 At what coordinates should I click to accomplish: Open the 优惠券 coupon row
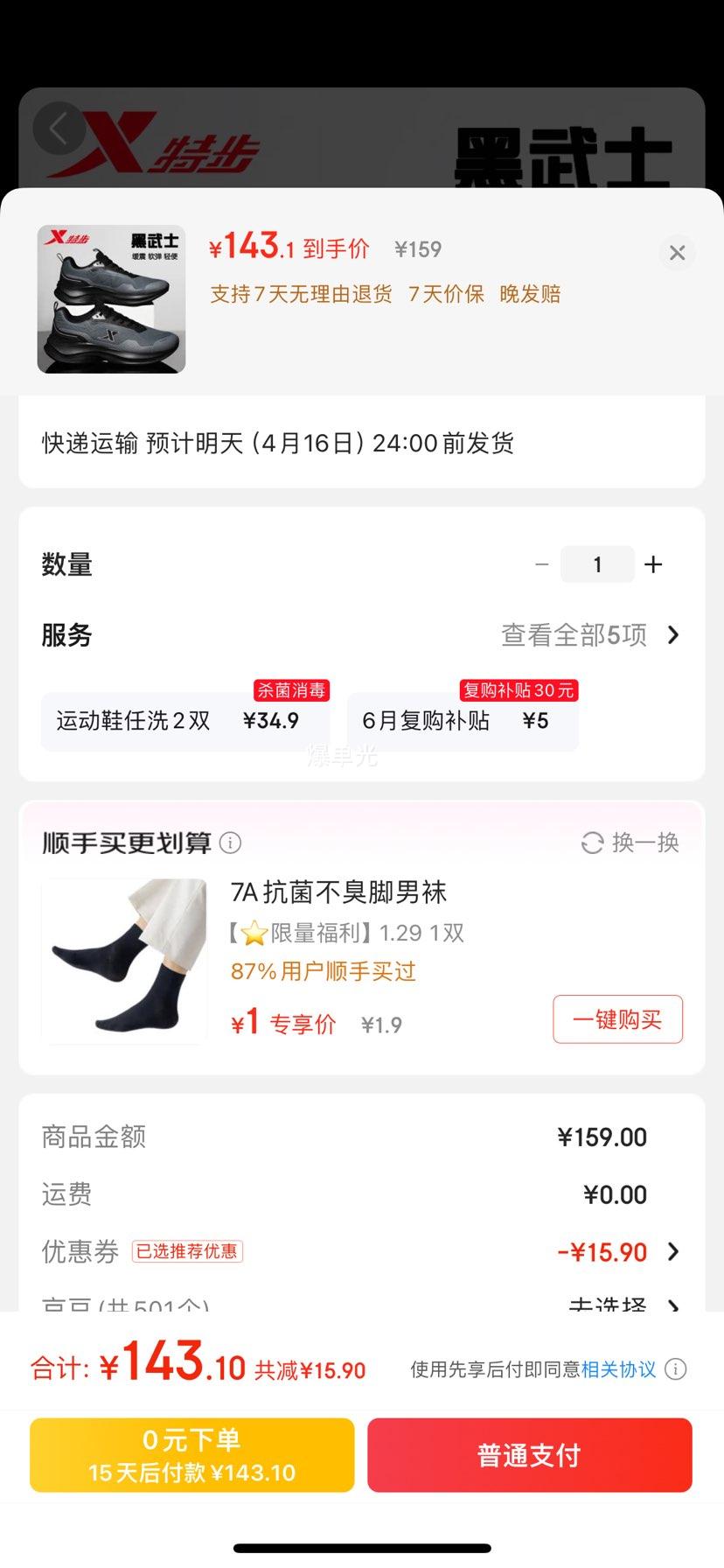[360, 1251]
